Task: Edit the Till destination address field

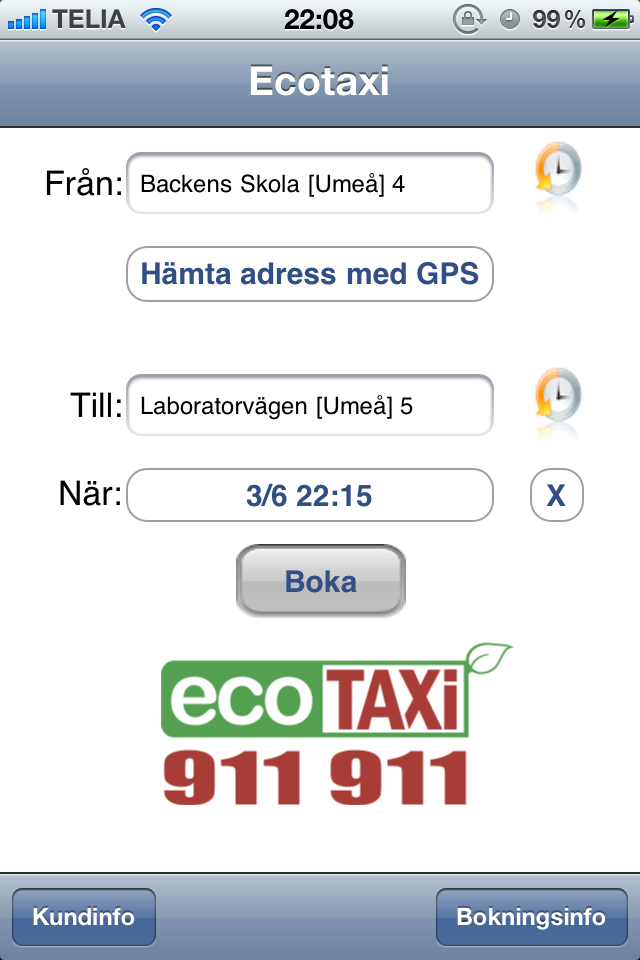Action: pos(310,405)
